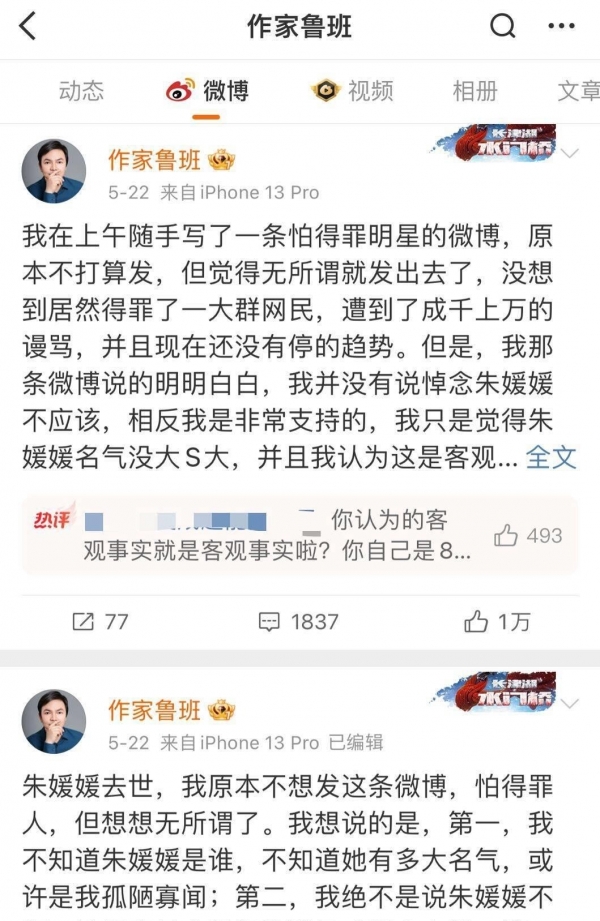Screen dimensions: 600x921
Task: Expand the first post with 全文 link
Action: (x=551, y=458)
